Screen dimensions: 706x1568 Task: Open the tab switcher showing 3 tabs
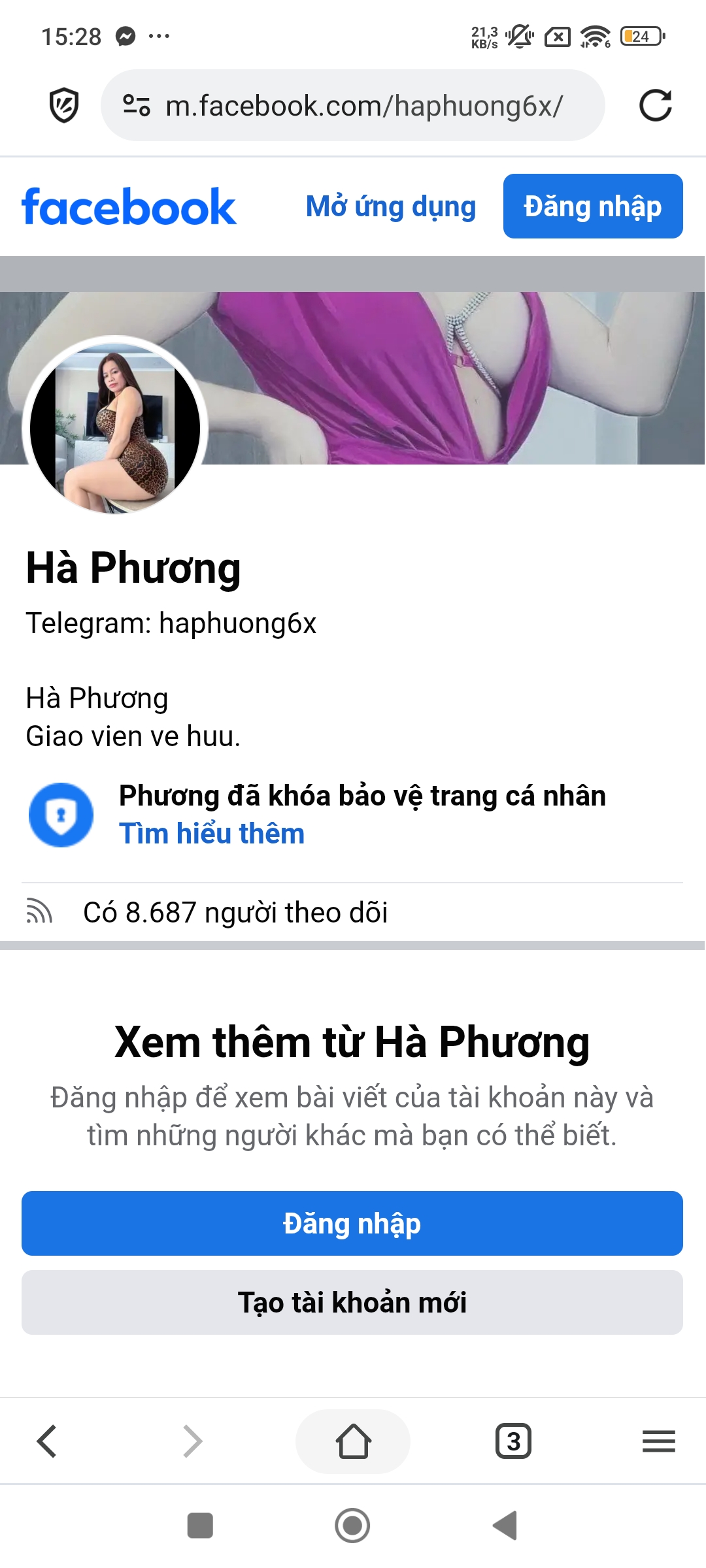[x=513, y=1441]
